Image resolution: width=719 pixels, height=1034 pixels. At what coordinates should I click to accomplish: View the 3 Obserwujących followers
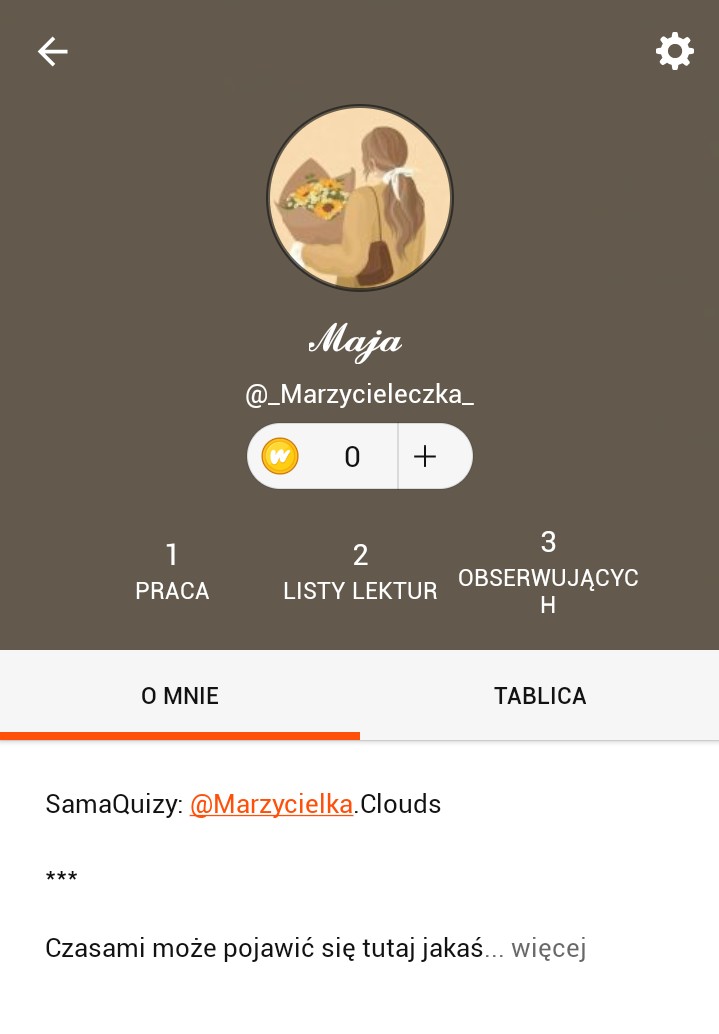(x=548, y=573)
